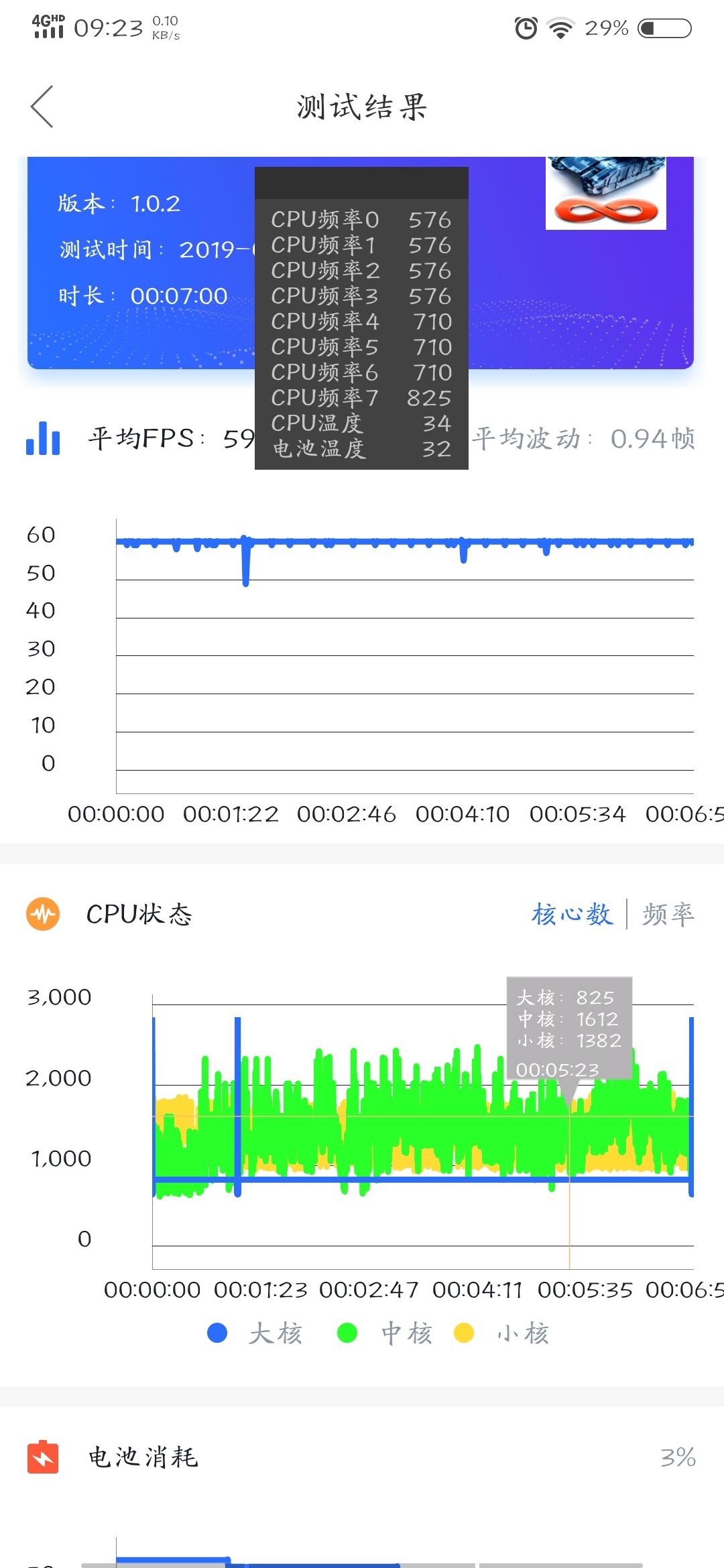Image resolution: width=724 pixels, height=1568 pixels.
Task: Toggle 中核 series in the legend
Action: tap(385, 1333)
